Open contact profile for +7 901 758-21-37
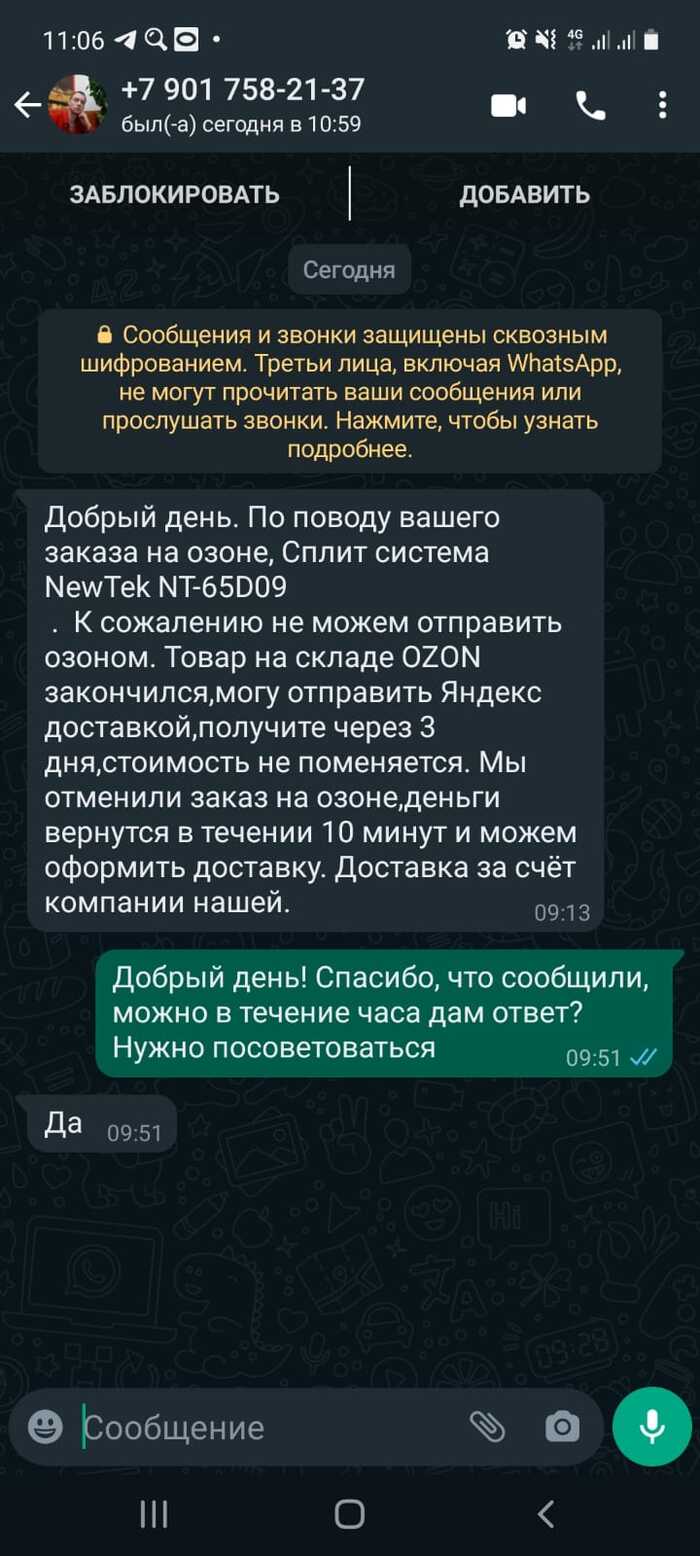 (x=242, y=104)
